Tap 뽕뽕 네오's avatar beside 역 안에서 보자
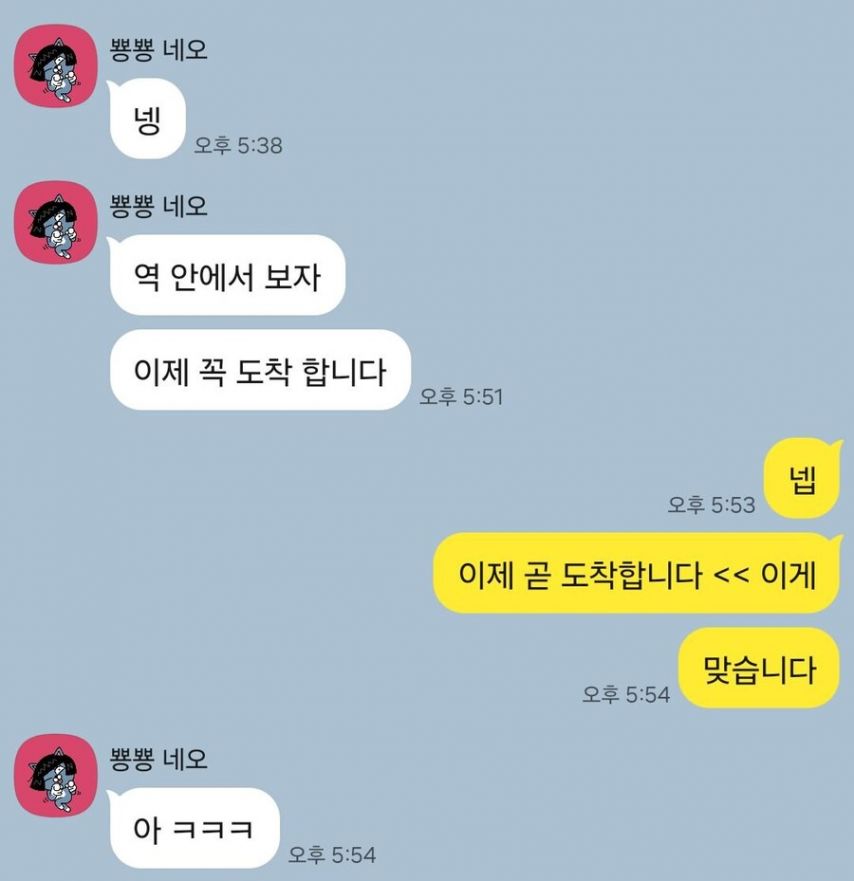 point(54,222)
